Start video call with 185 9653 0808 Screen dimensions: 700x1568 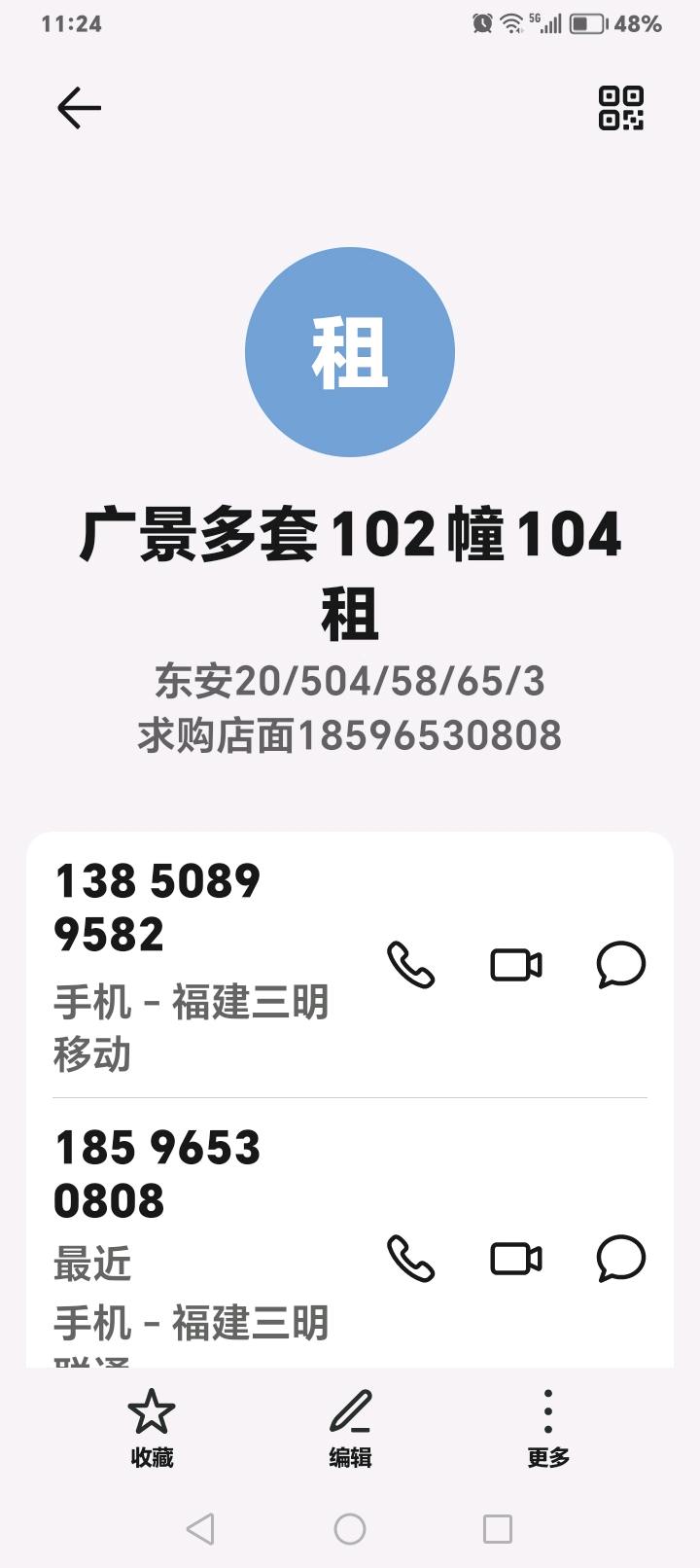(x=515, y=1259)
